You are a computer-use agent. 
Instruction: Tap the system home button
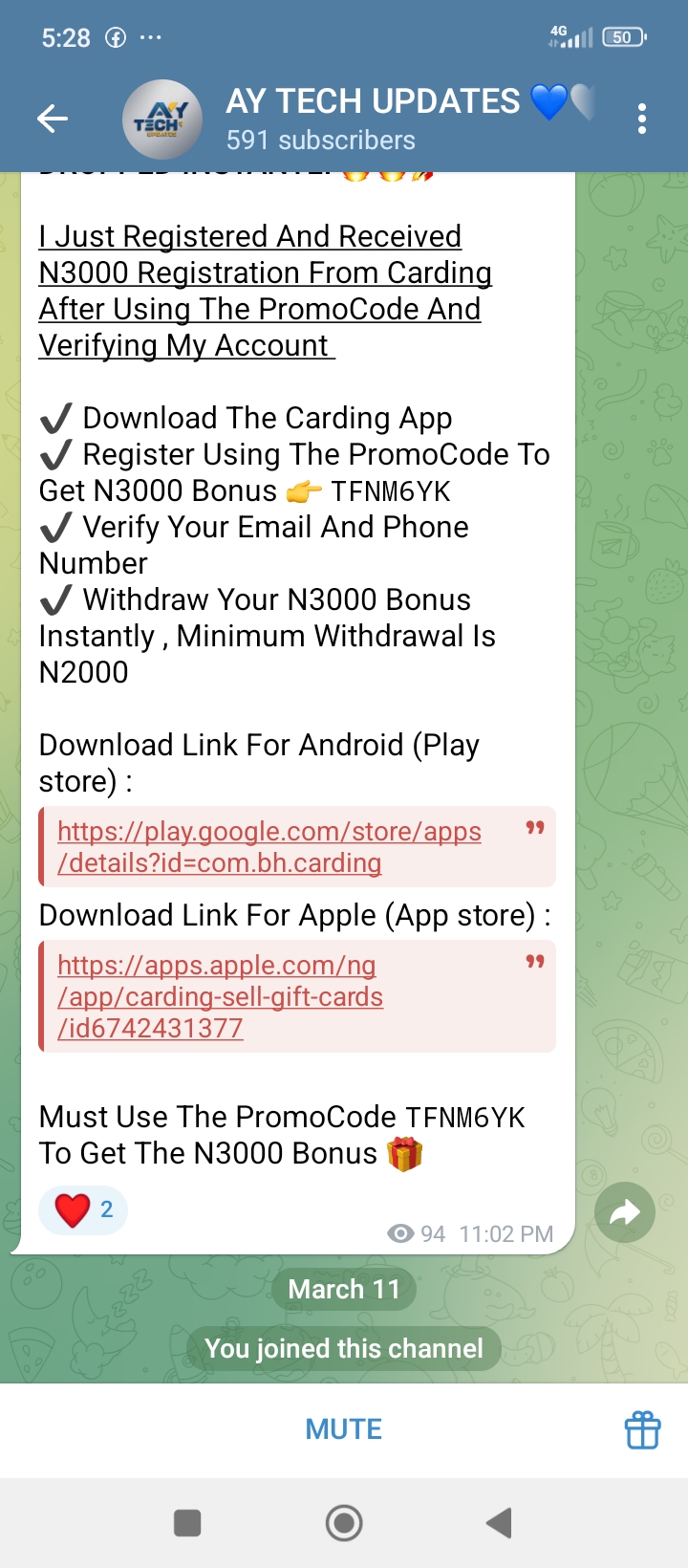[344, 1522]
